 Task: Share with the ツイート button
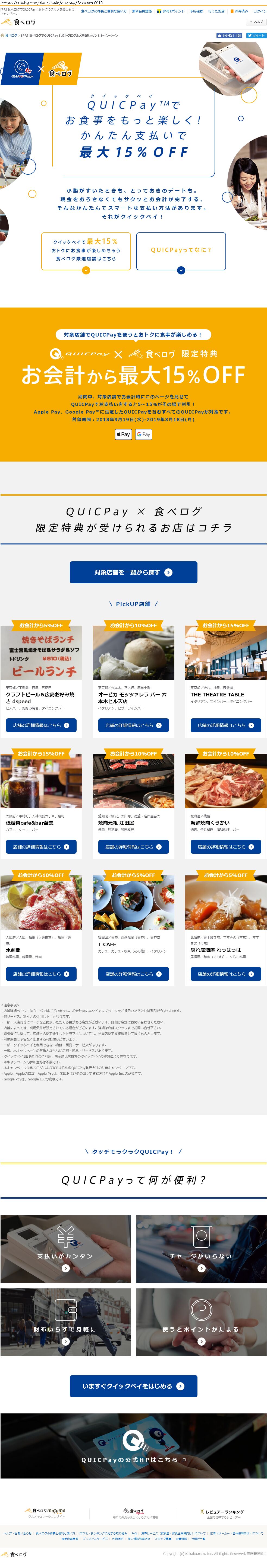point(256,35)
